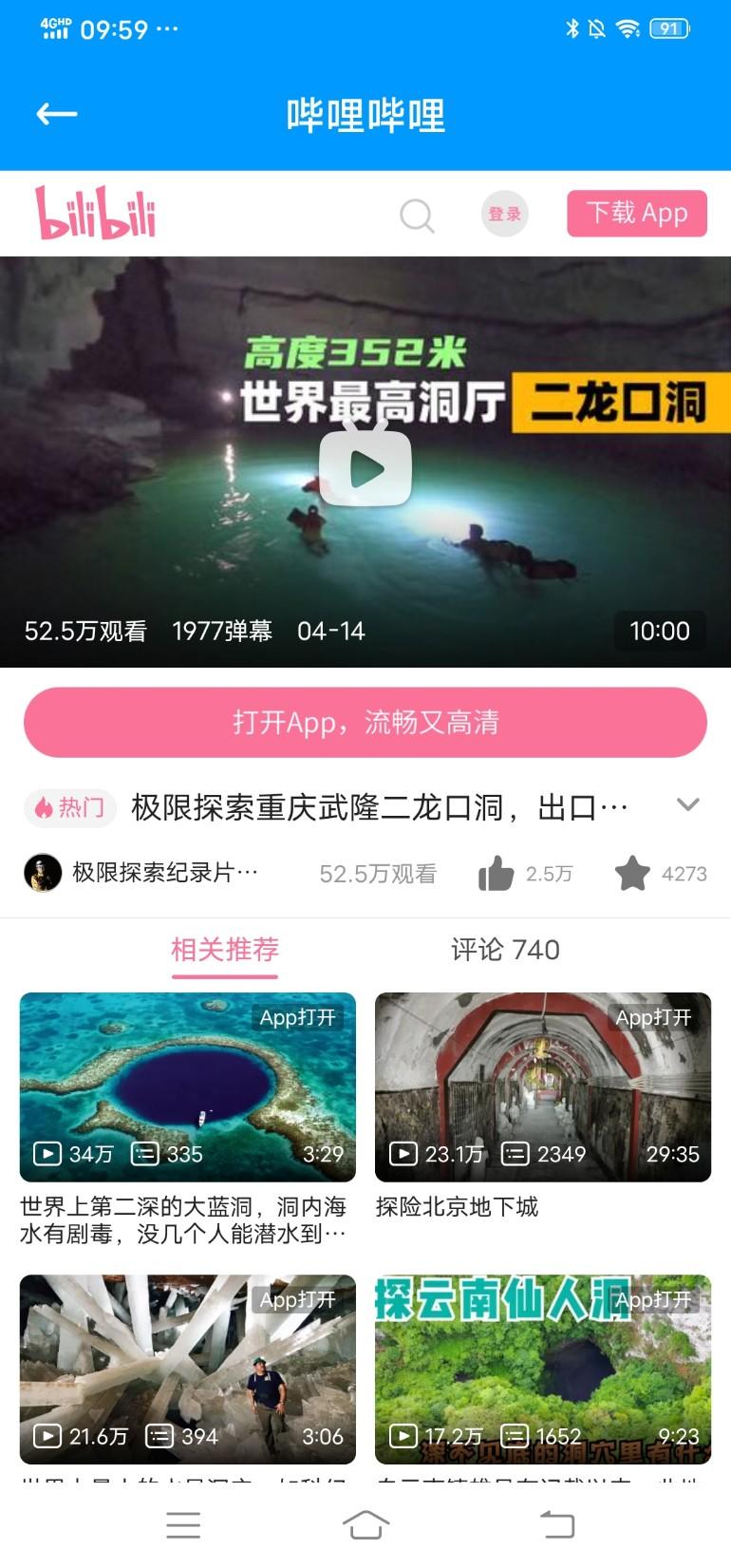This screenshot has height=1568, width=731.
Task: Open uploader 极限探索纪录片 profile
Action: (x=141, y=873)
